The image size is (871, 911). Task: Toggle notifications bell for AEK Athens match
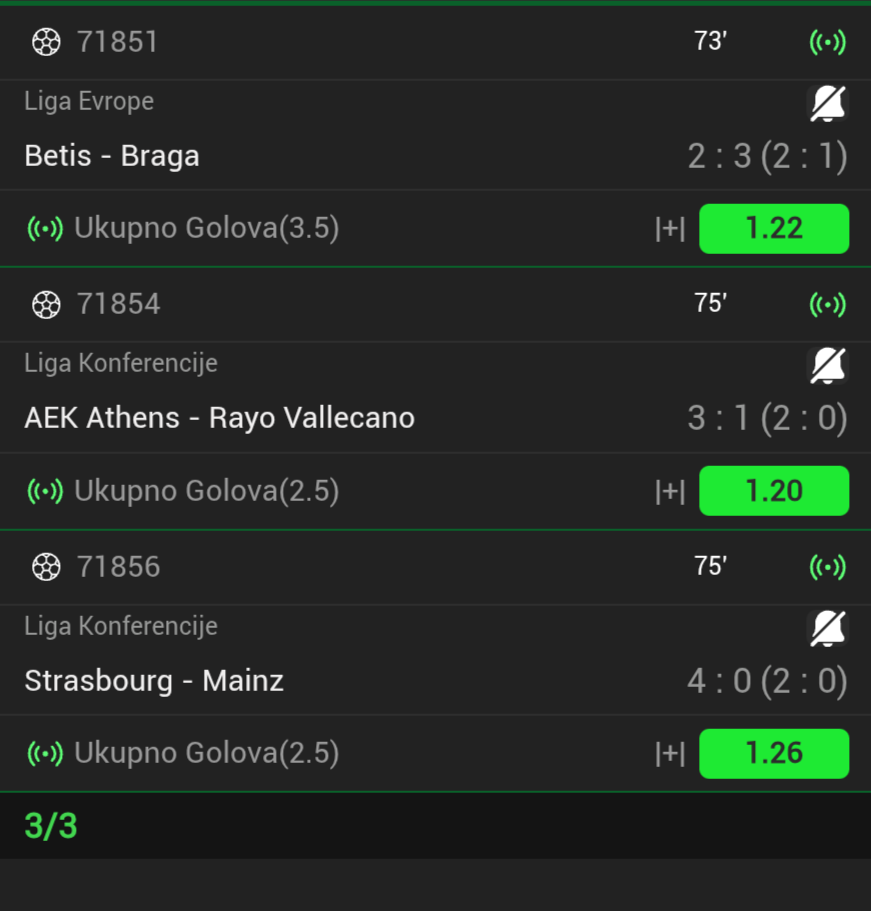click(827, 366)
